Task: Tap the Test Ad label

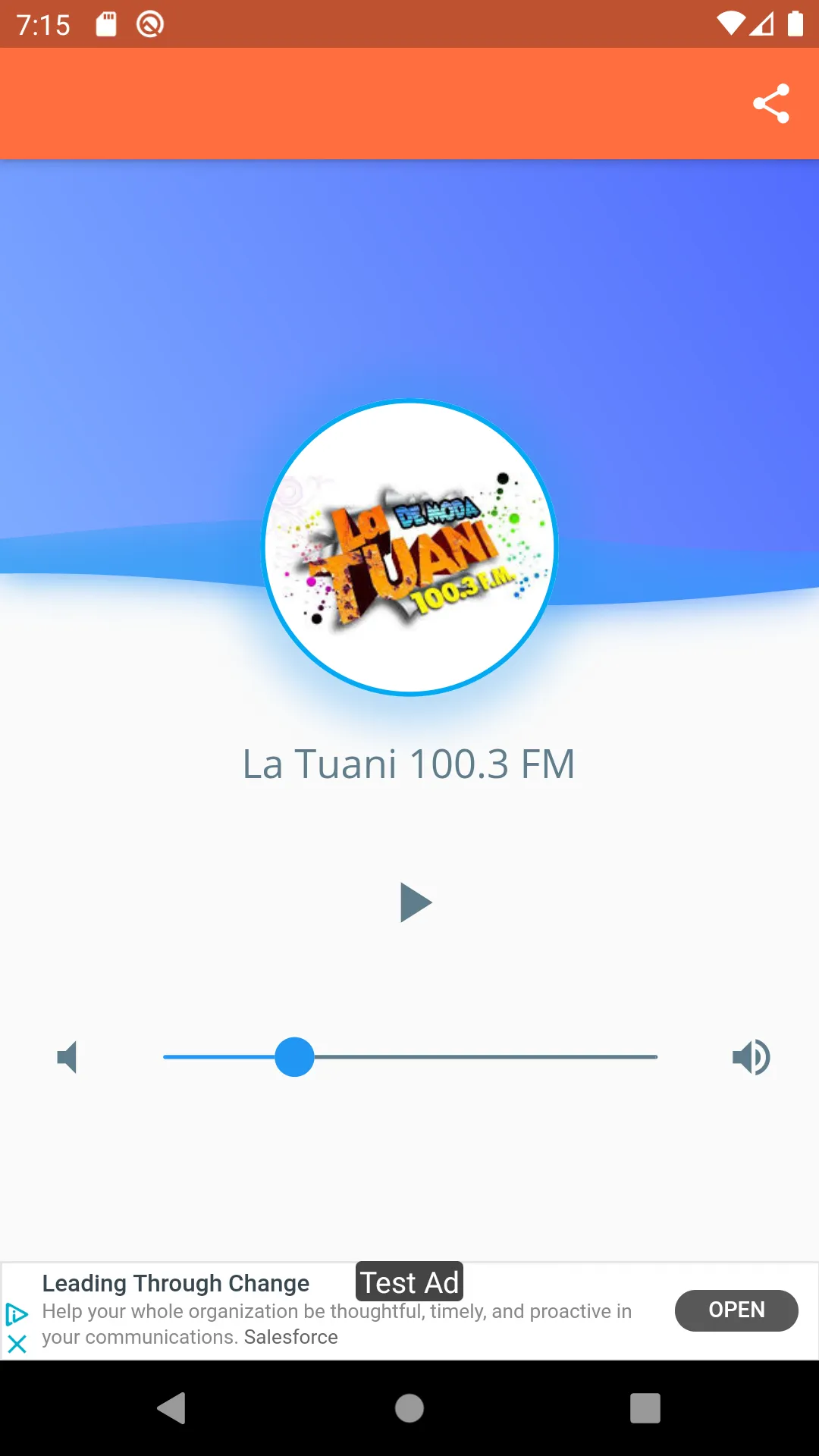Action: (x=409, y=1282)
